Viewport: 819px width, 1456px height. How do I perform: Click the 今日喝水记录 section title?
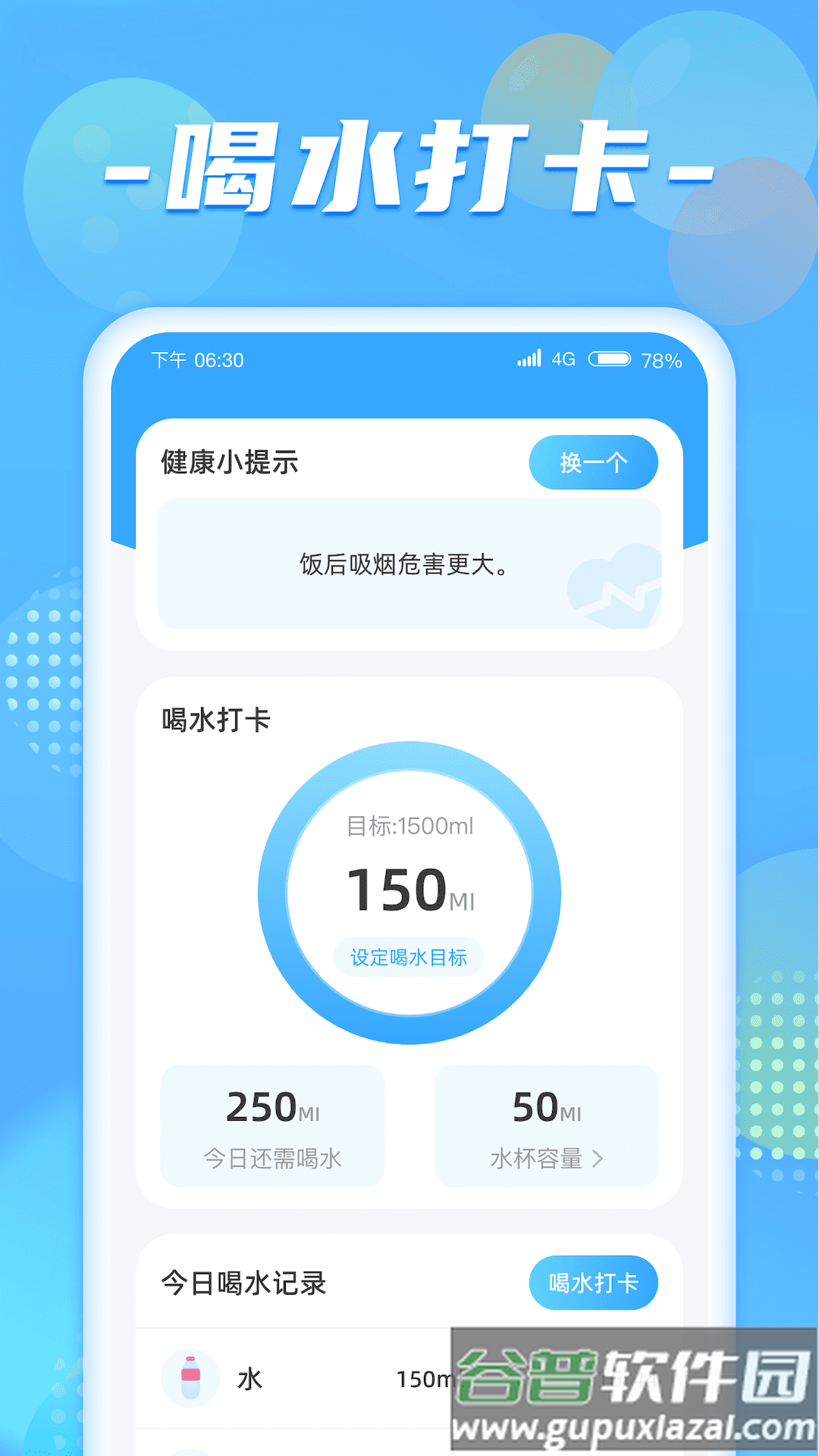(245, 1282)
